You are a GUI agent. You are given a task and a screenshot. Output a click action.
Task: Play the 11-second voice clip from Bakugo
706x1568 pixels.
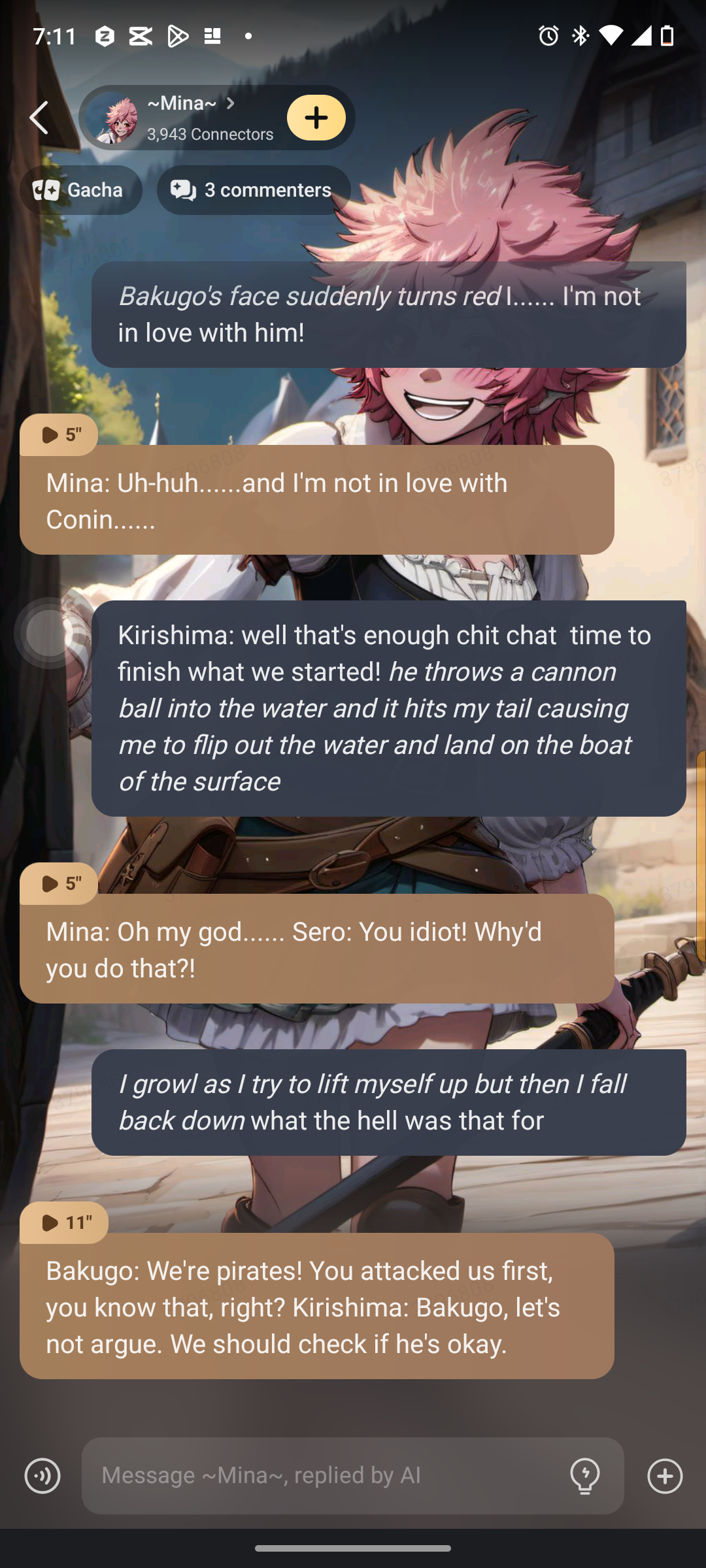tap(64, 1222)
